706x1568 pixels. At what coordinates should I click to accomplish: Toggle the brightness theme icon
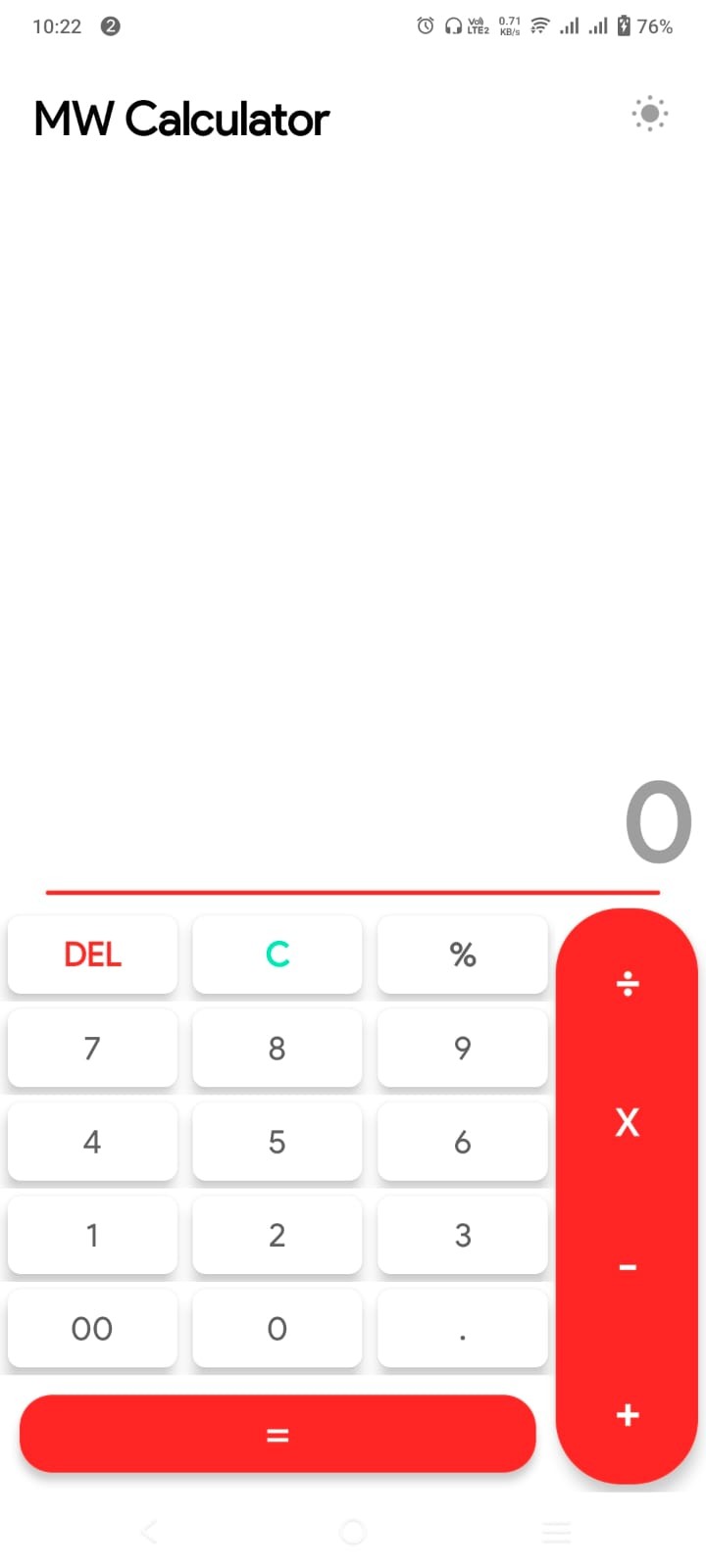pos(649,114)
